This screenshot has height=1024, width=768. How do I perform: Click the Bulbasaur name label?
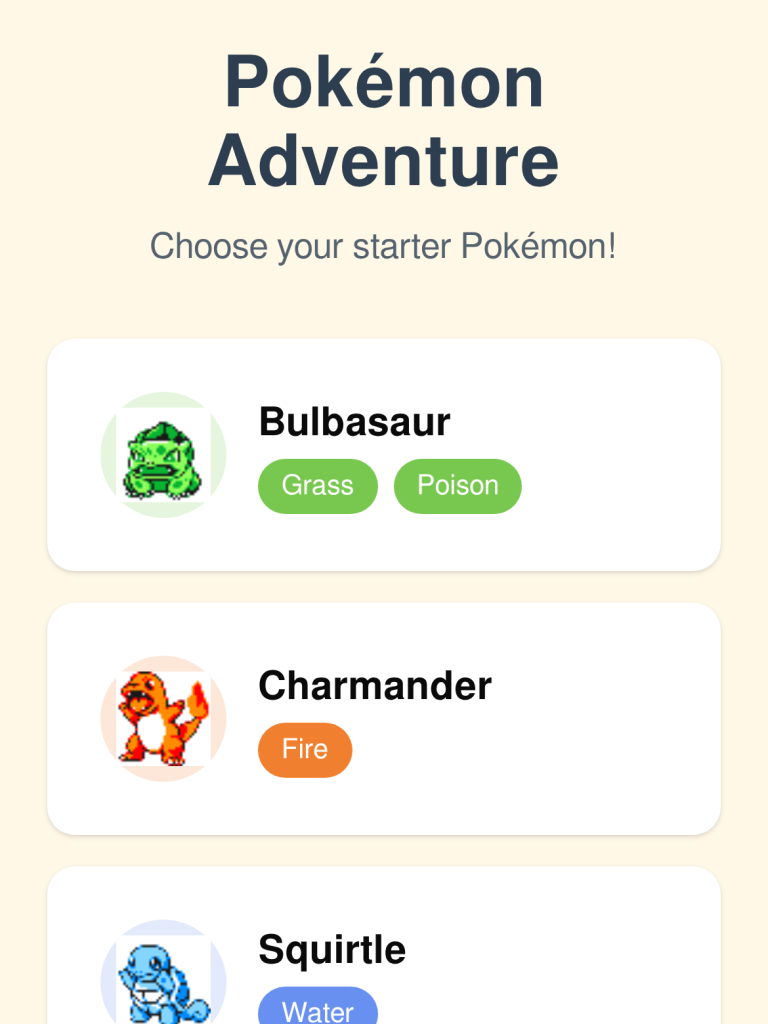354,422
